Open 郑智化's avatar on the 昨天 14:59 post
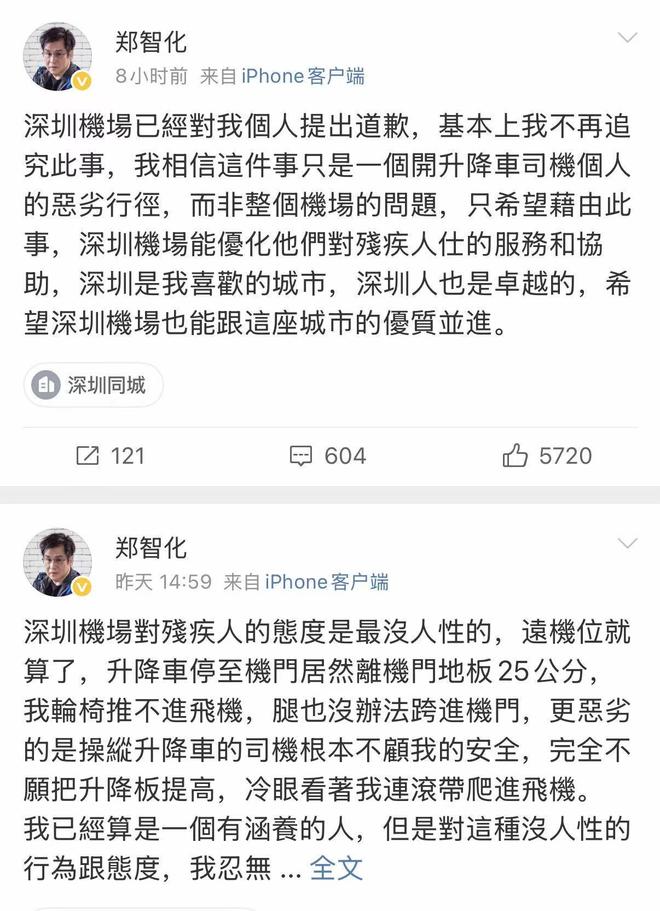Screen dimensions: 660x911 57,562
